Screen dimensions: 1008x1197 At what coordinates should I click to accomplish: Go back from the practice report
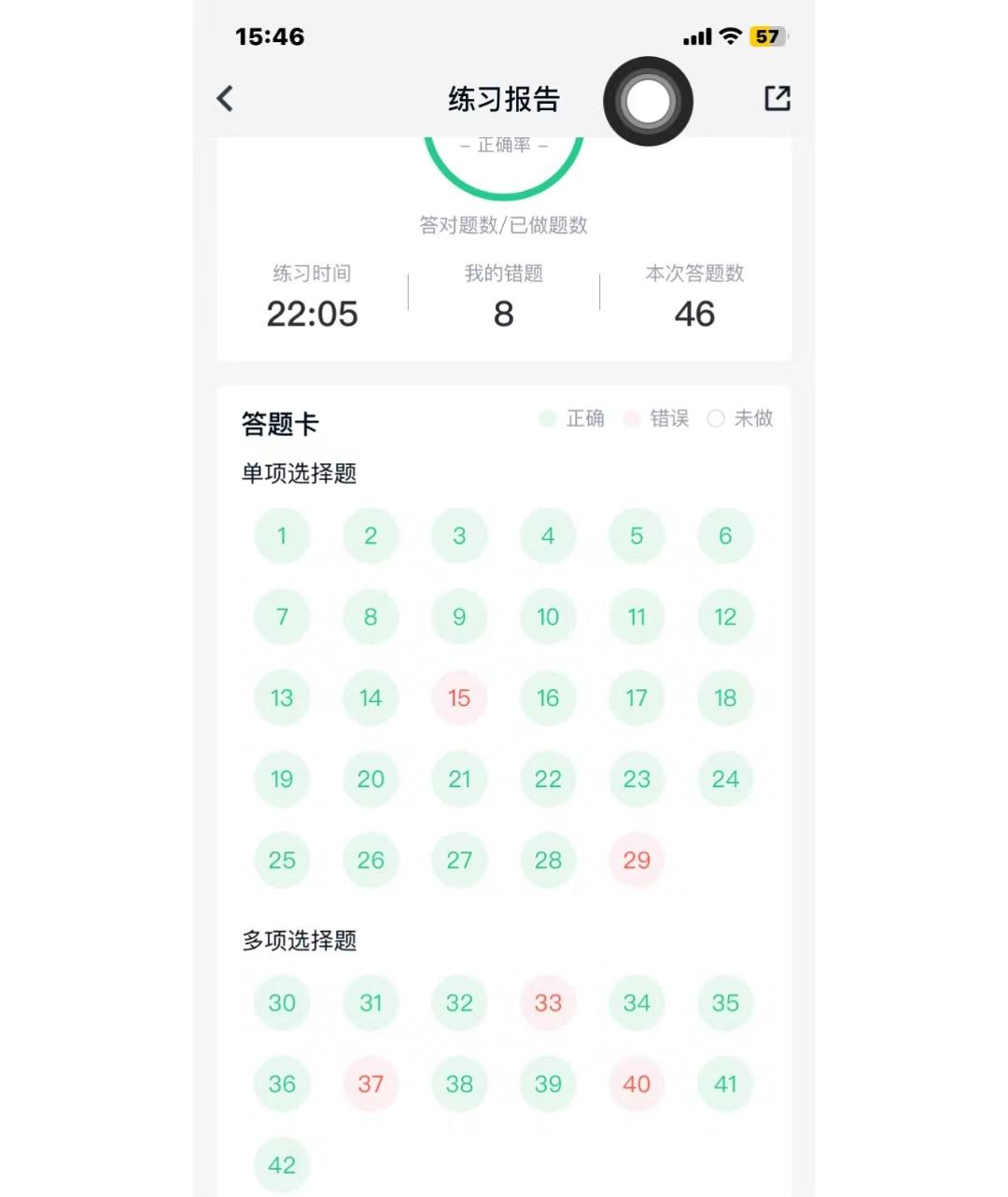click(225, 98)
